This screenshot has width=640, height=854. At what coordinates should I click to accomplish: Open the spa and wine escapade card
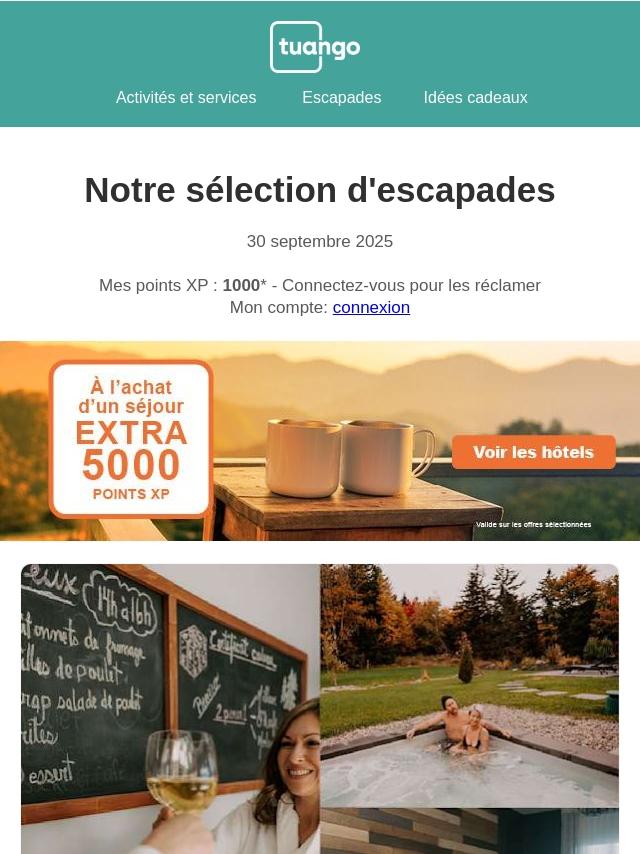click(x=320, y=708)
